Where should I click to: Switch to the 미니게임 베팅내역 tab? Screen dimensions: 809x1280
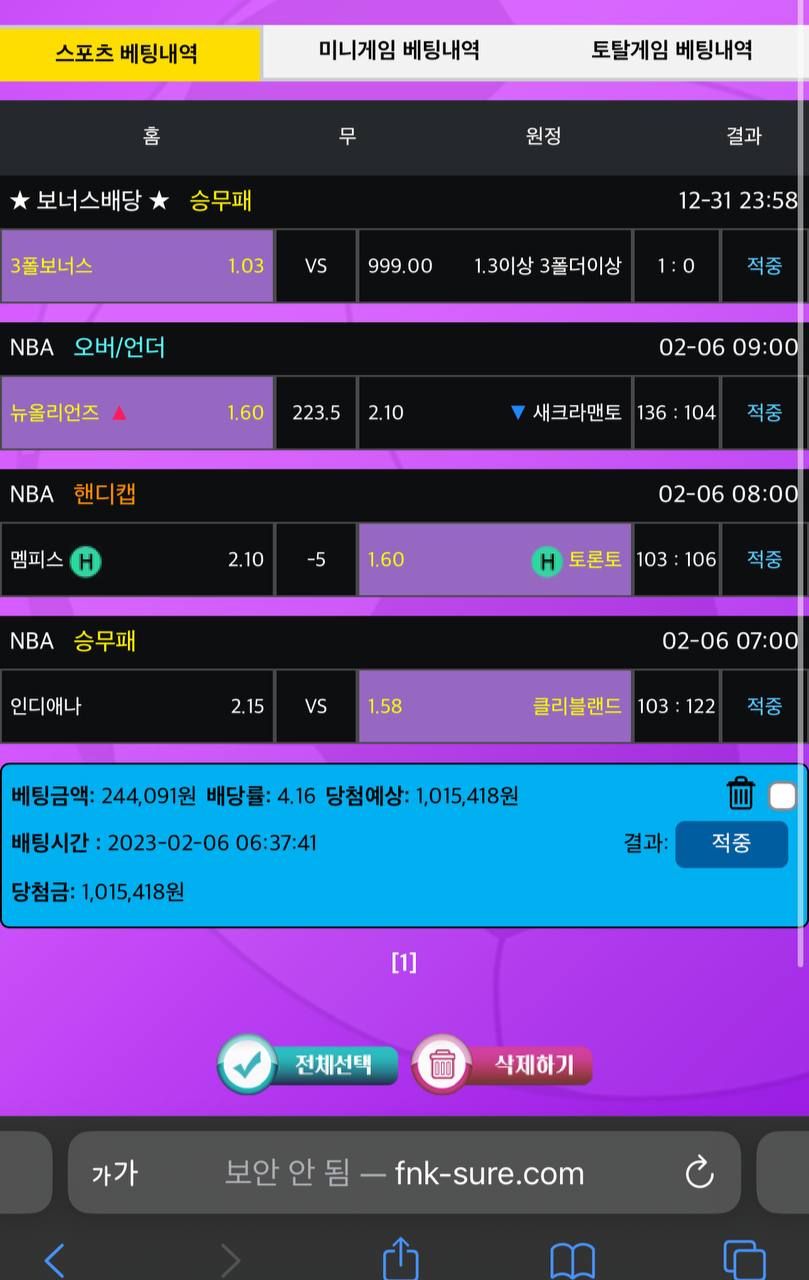coord(399,51)
